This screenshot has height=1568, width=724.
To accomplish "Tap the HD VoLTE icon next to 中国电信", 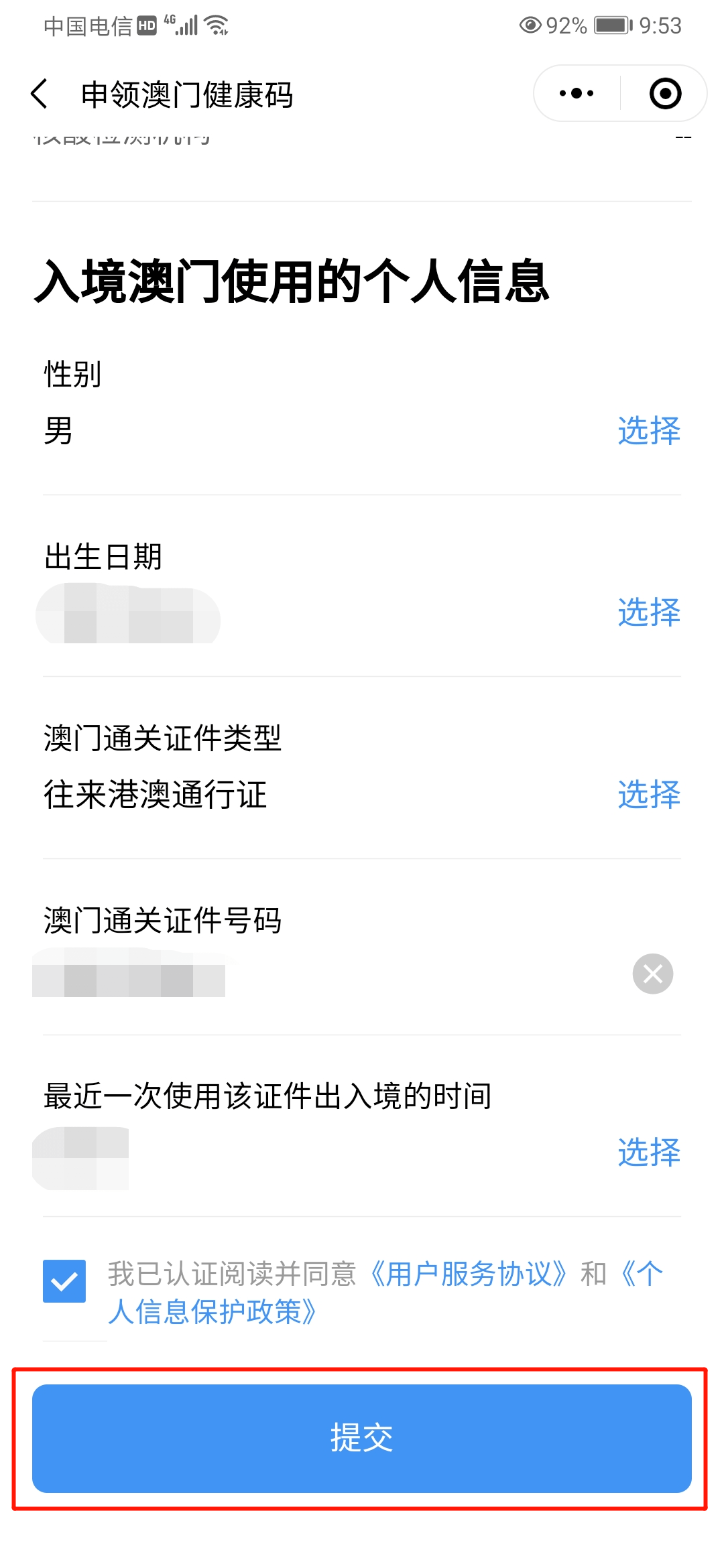I will click(x=147, y=25).
